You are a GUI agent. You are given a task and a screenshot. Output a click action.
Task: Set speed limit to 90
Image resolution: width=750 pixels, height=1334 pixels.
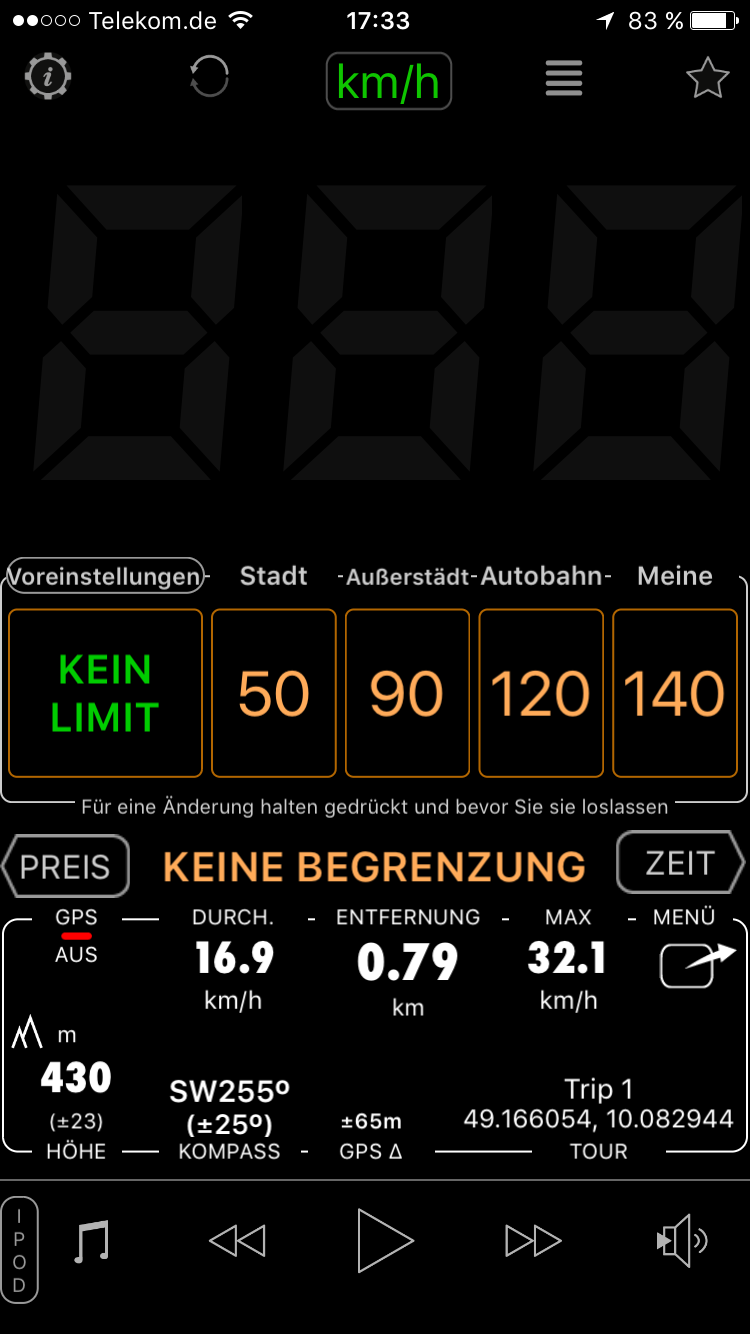(x=407, y=693)
